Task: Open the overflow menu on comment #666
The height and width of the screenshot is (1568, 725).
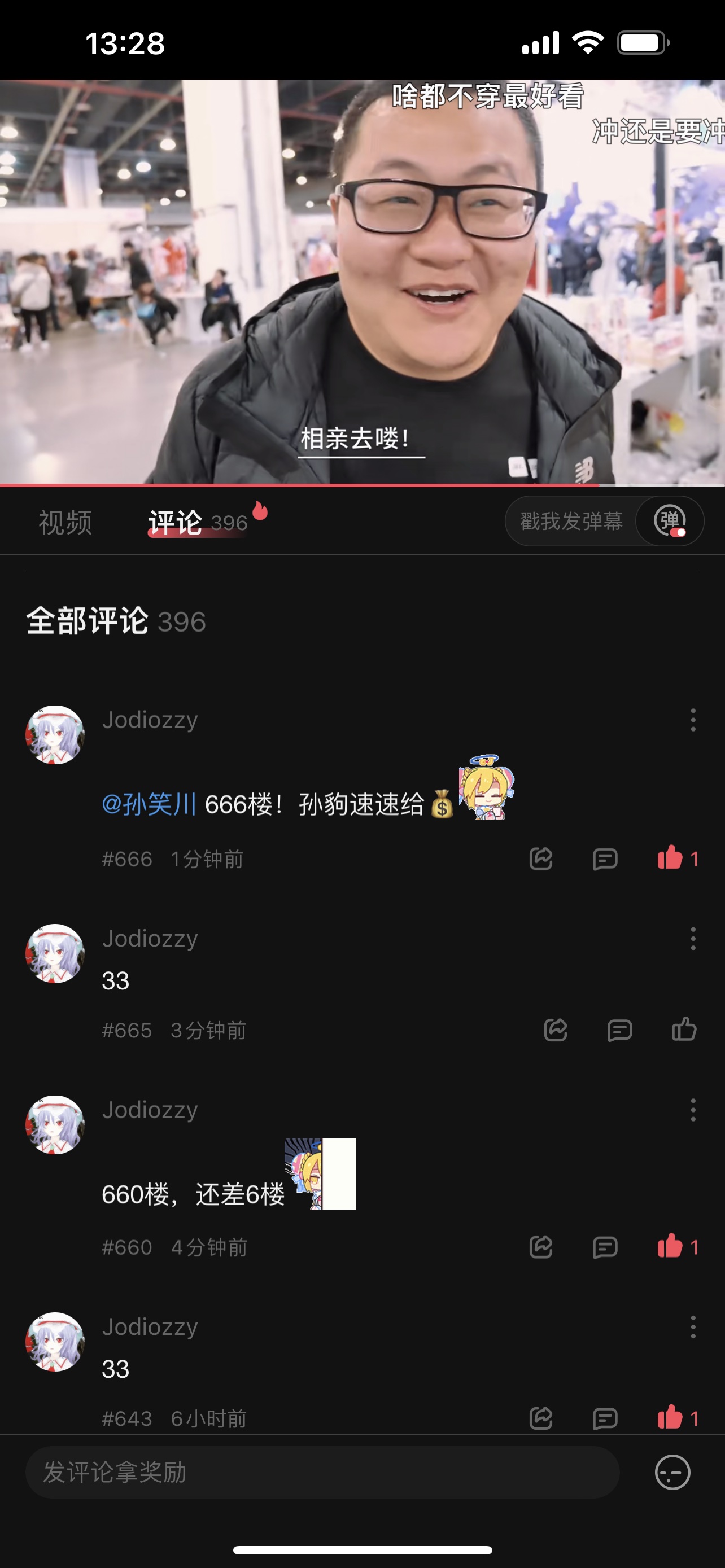Action: [693, 720]
